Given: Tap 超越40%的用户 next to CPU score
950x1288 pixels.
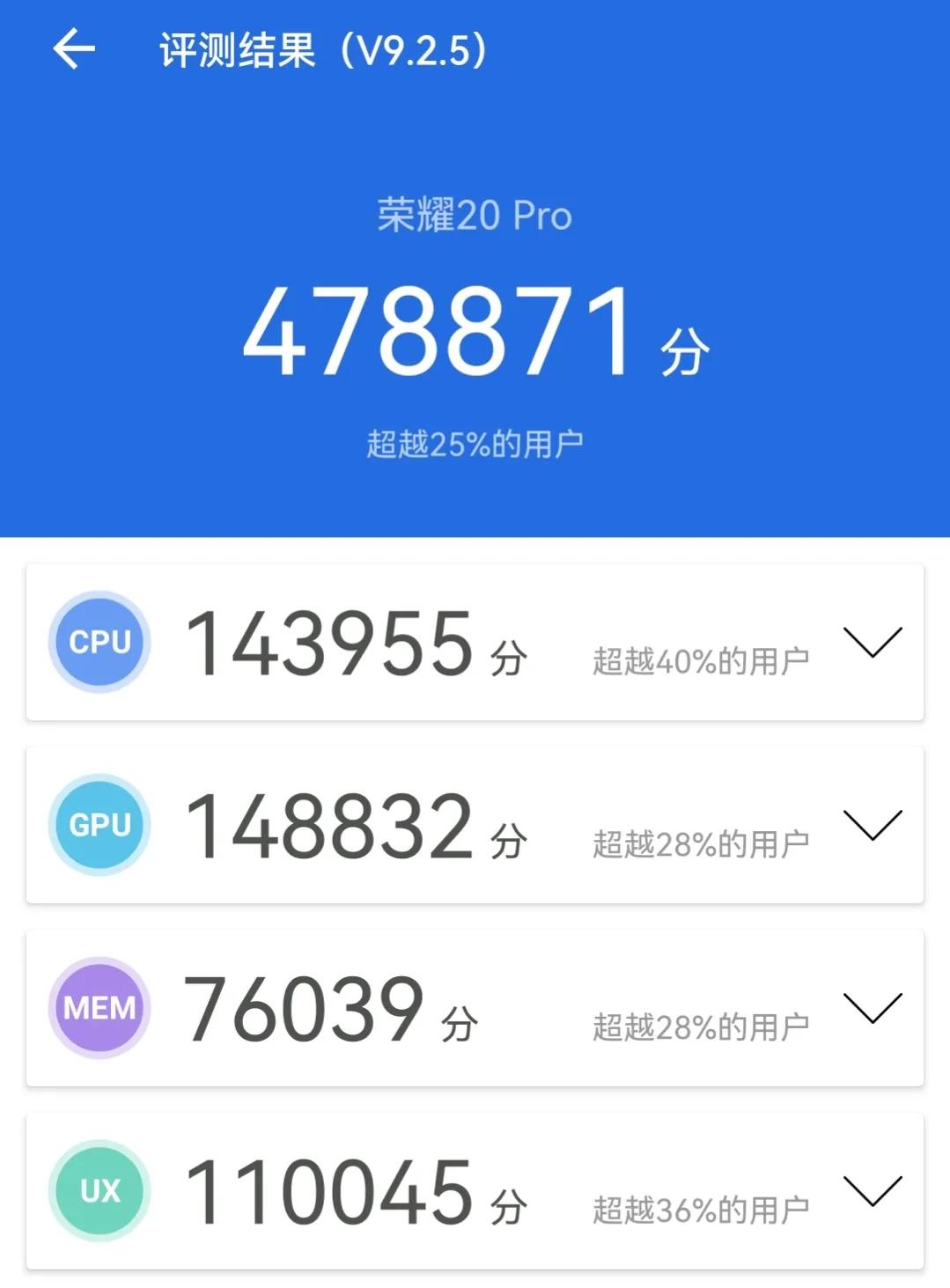Looking at the screenshot, I should (700, 655).
